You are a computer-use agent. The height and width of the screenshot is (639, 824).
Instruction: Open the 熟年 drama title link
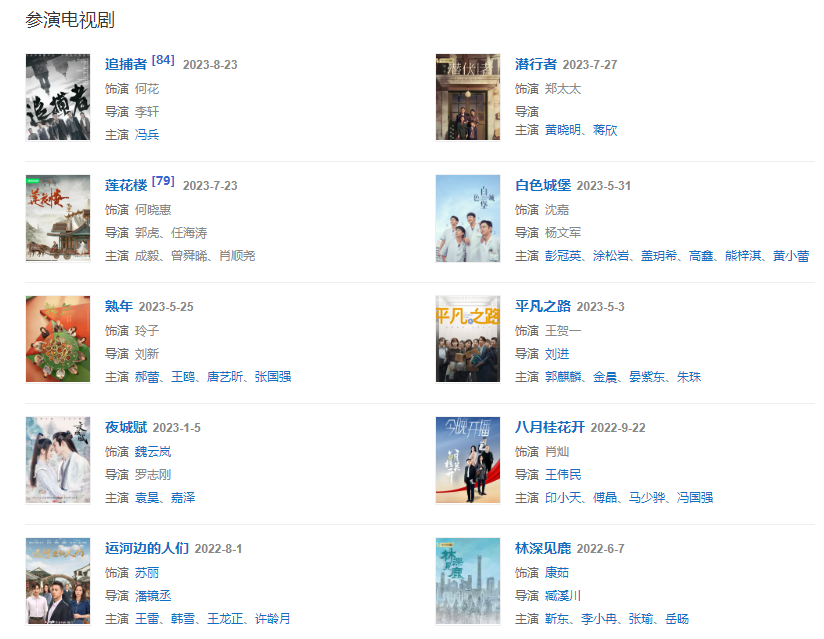(x=119, y=307)
